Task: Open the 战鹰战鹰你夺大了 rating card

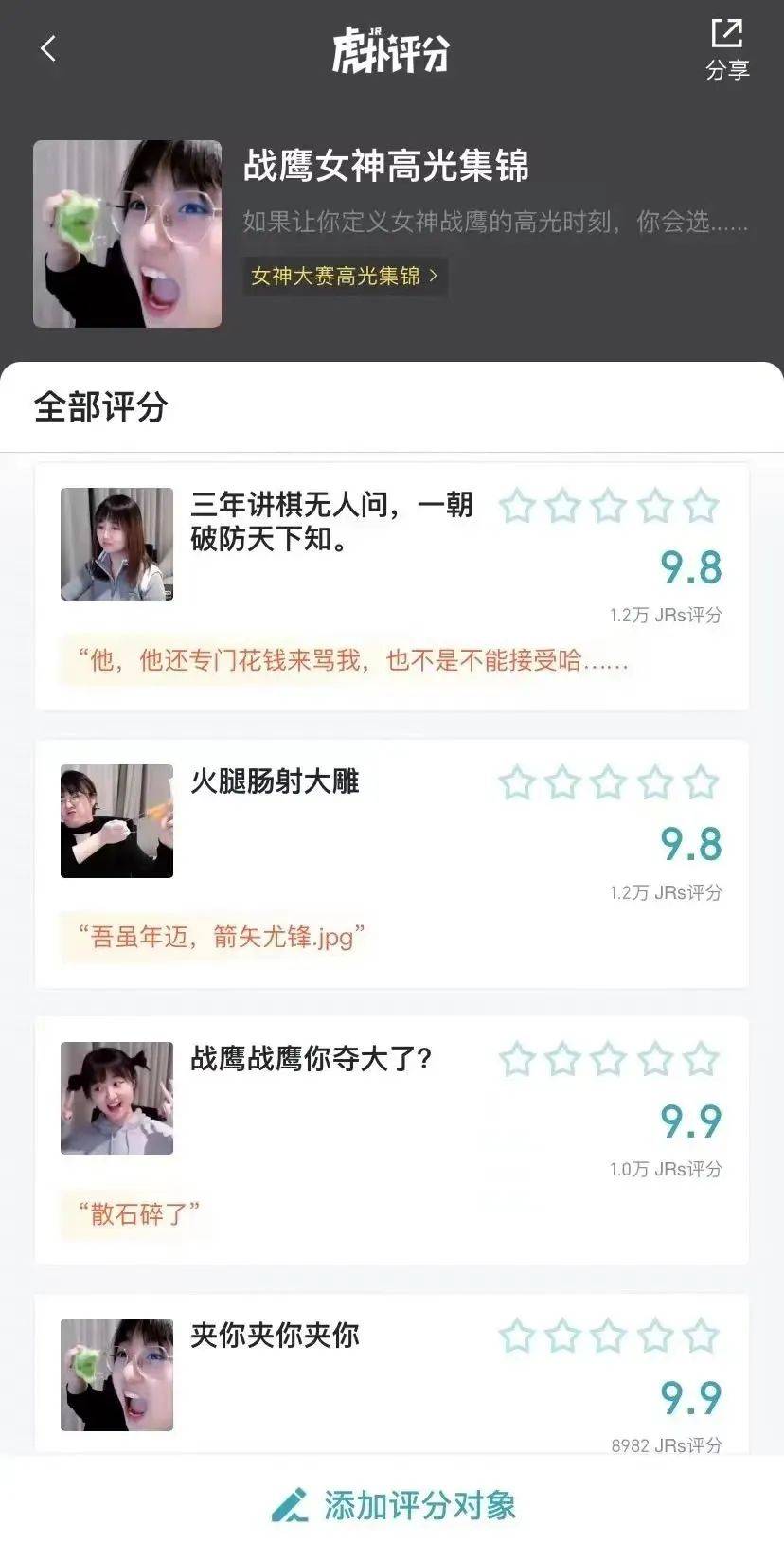Action: pos(311,1059)
